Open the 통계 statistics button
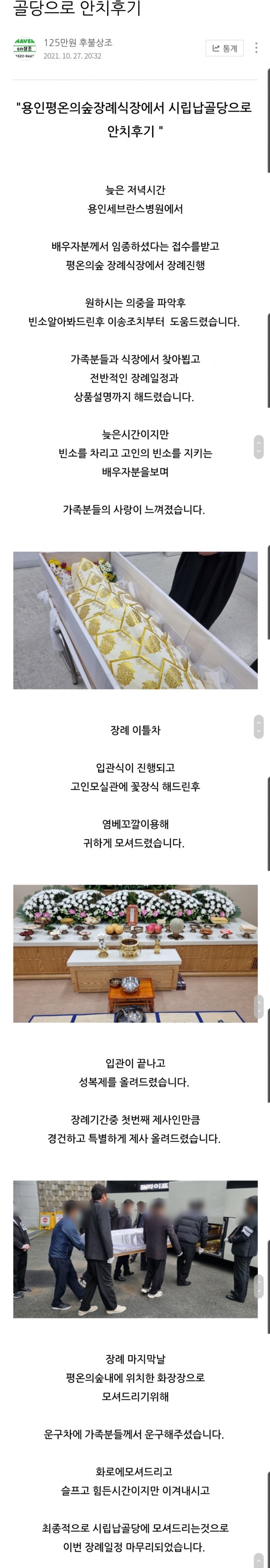The width and height of the screenshot is (270, 1568). [225, 48]
